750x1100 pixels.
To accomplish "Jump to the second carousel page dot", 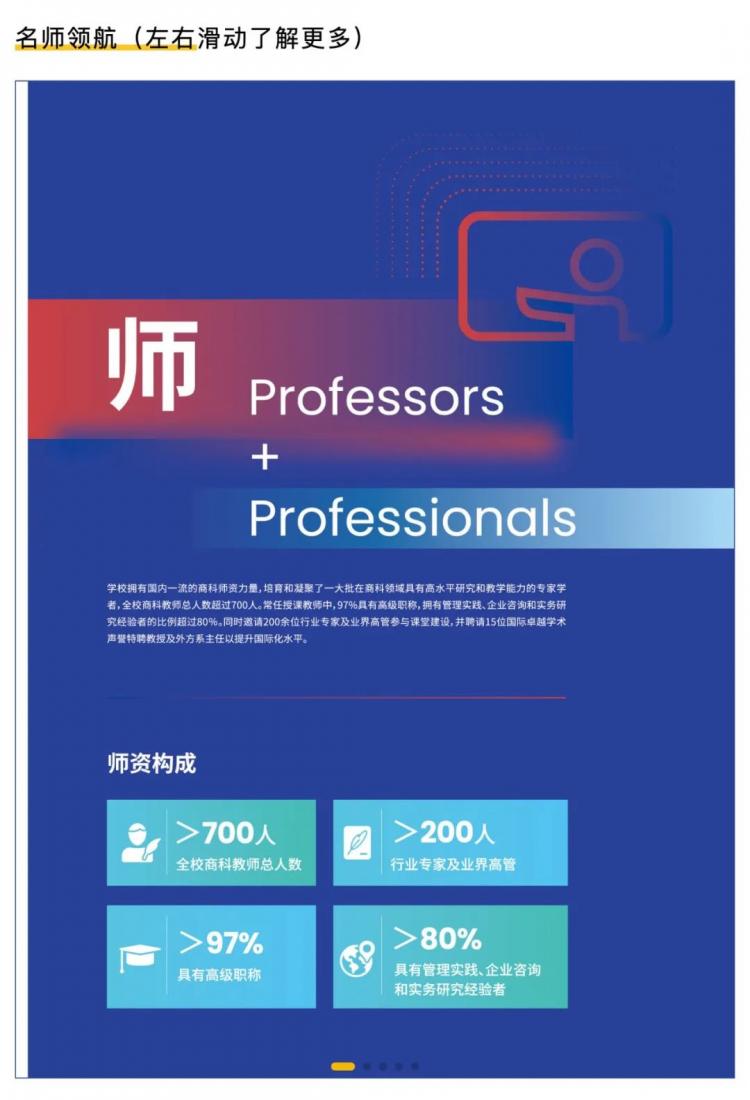I will coord(367,1066).
